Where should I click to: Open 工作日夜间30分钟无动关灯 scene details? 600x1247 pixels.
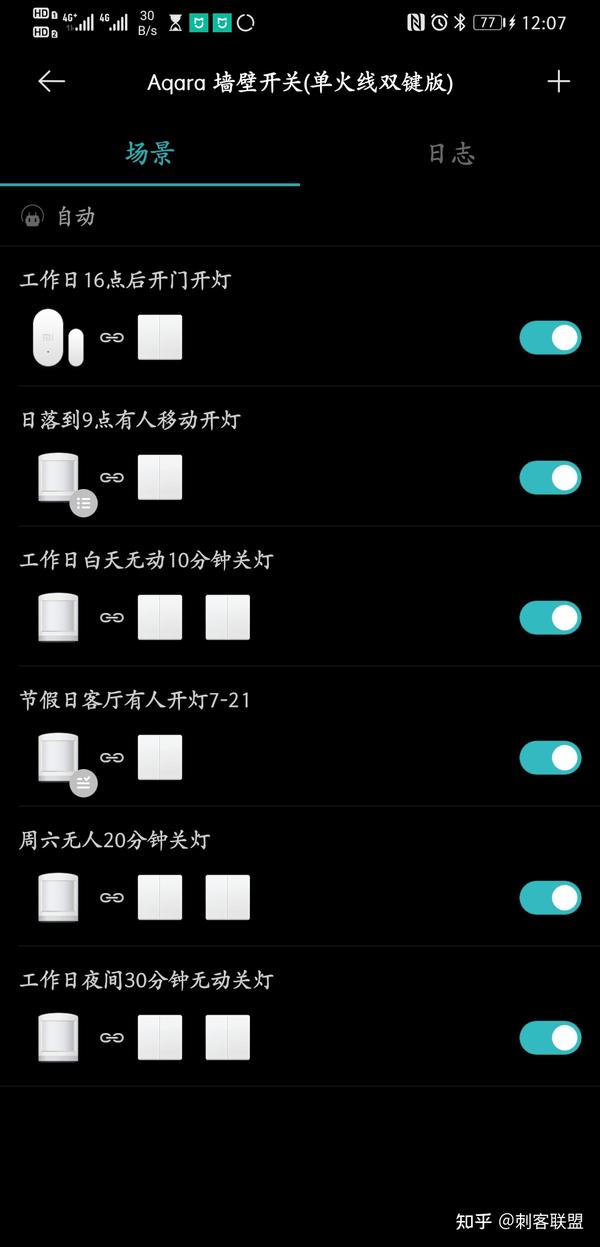point(300,1016)
